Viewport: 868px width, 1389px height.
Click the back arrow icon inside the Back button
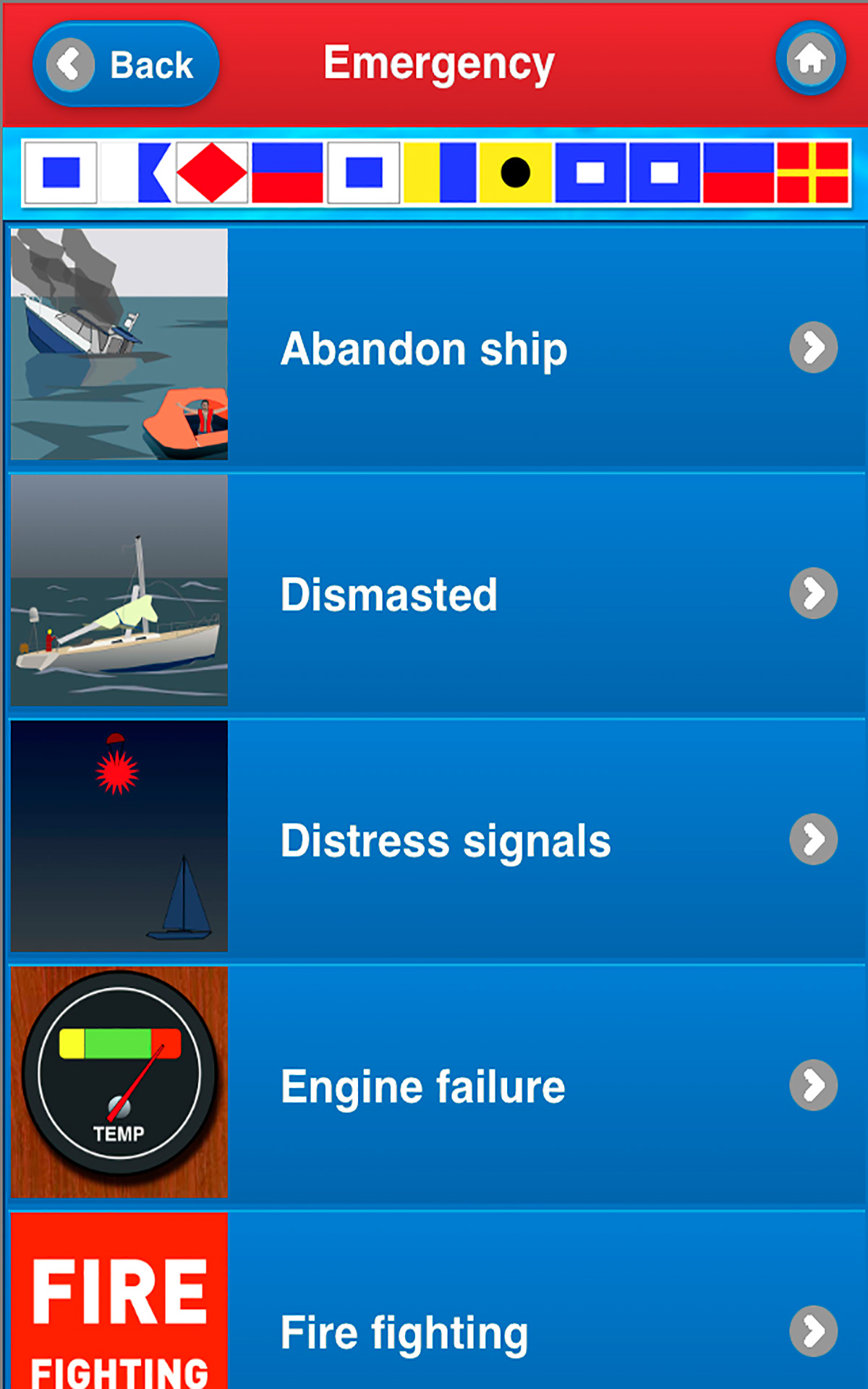69,64
